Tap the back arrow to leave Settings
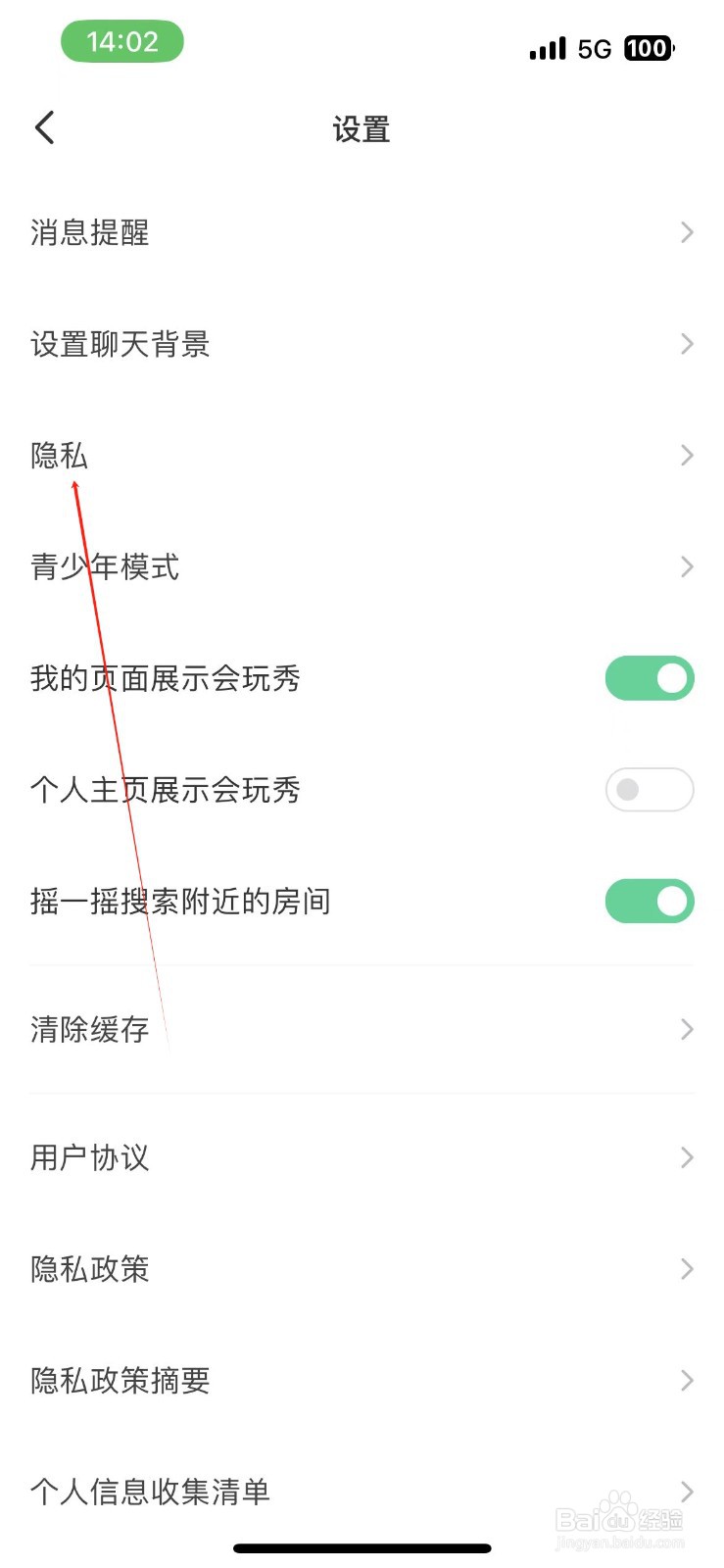This screenshot has height=1568, width=724. (43, 127)
